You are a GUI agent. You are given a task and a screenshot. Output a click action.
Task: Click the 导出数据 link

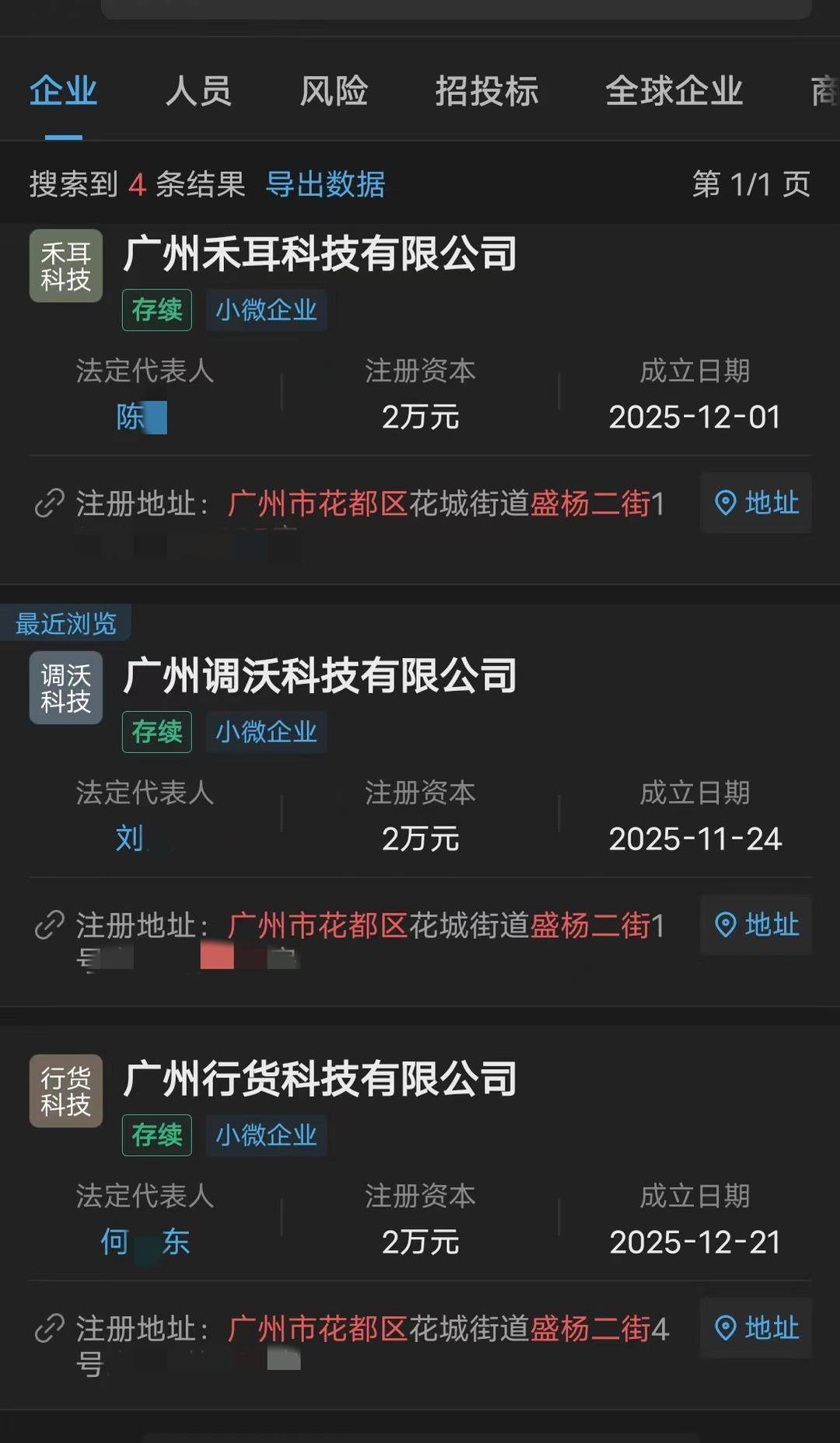(x=326, y=185)
